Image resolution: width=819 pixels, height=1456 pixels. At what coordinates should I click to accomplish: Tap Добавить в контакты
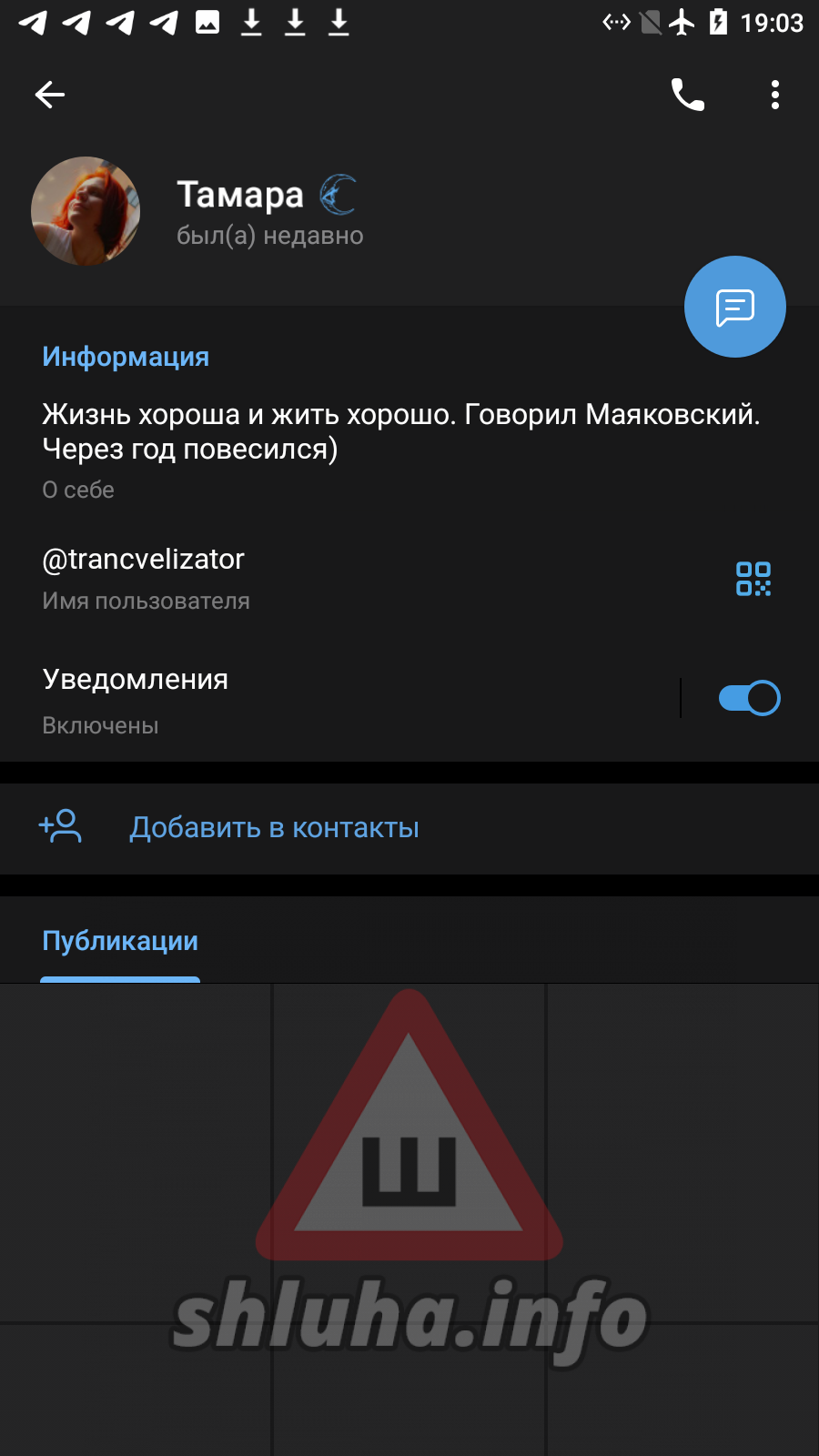(273, 828)
